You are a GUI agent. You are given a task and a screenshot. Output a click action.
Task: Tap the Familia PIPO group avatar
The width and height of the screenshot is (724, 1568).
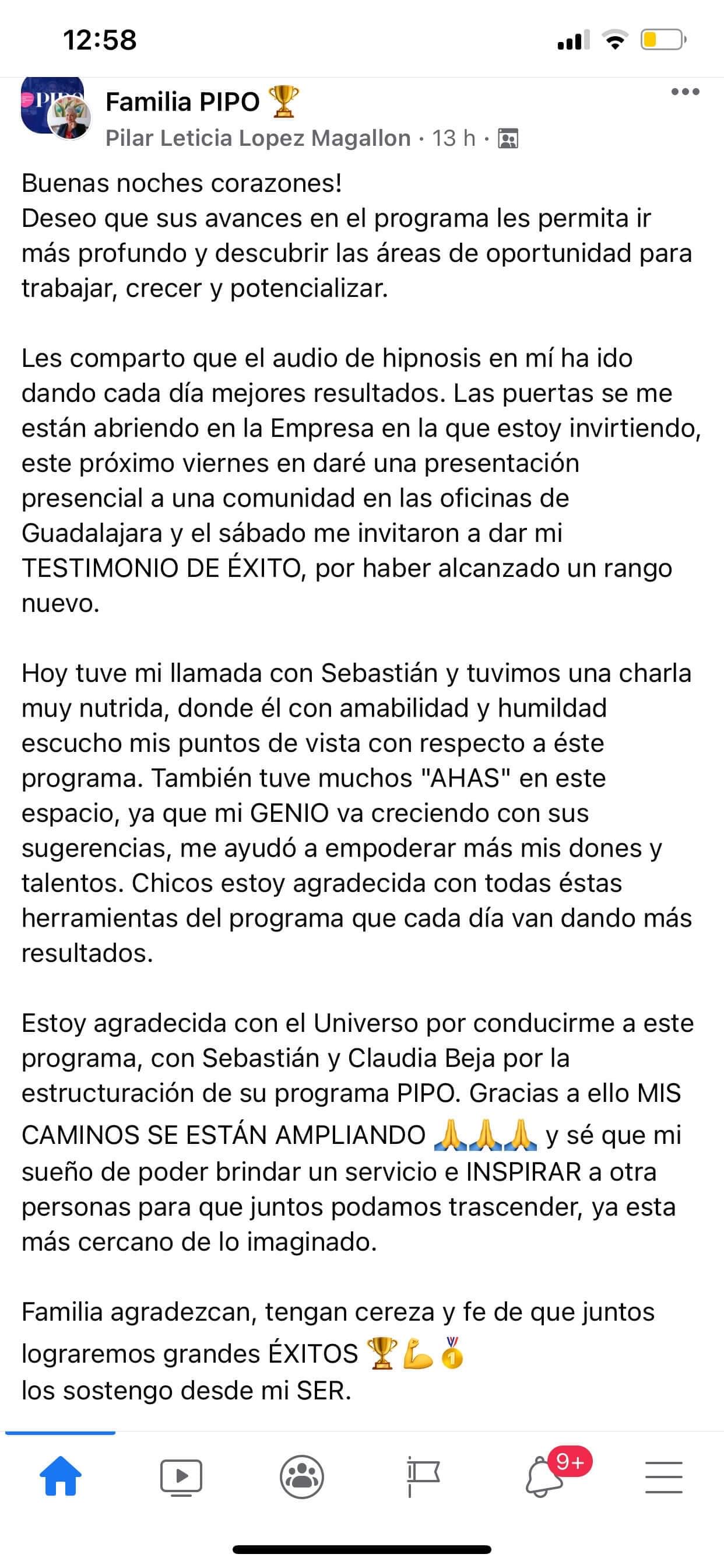tap(52, 104)
